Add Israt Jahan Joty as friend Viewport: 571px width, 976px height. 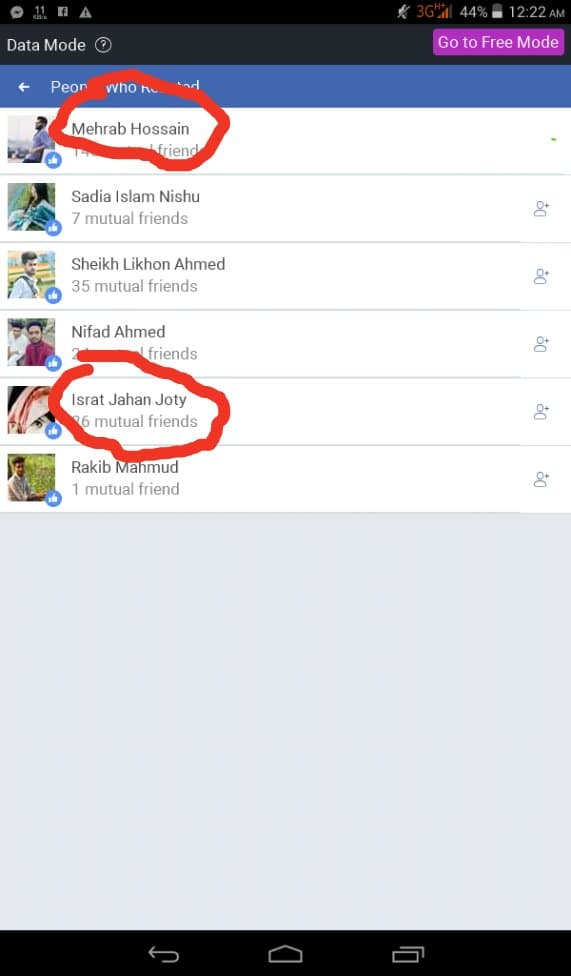[x=541, y=411]
